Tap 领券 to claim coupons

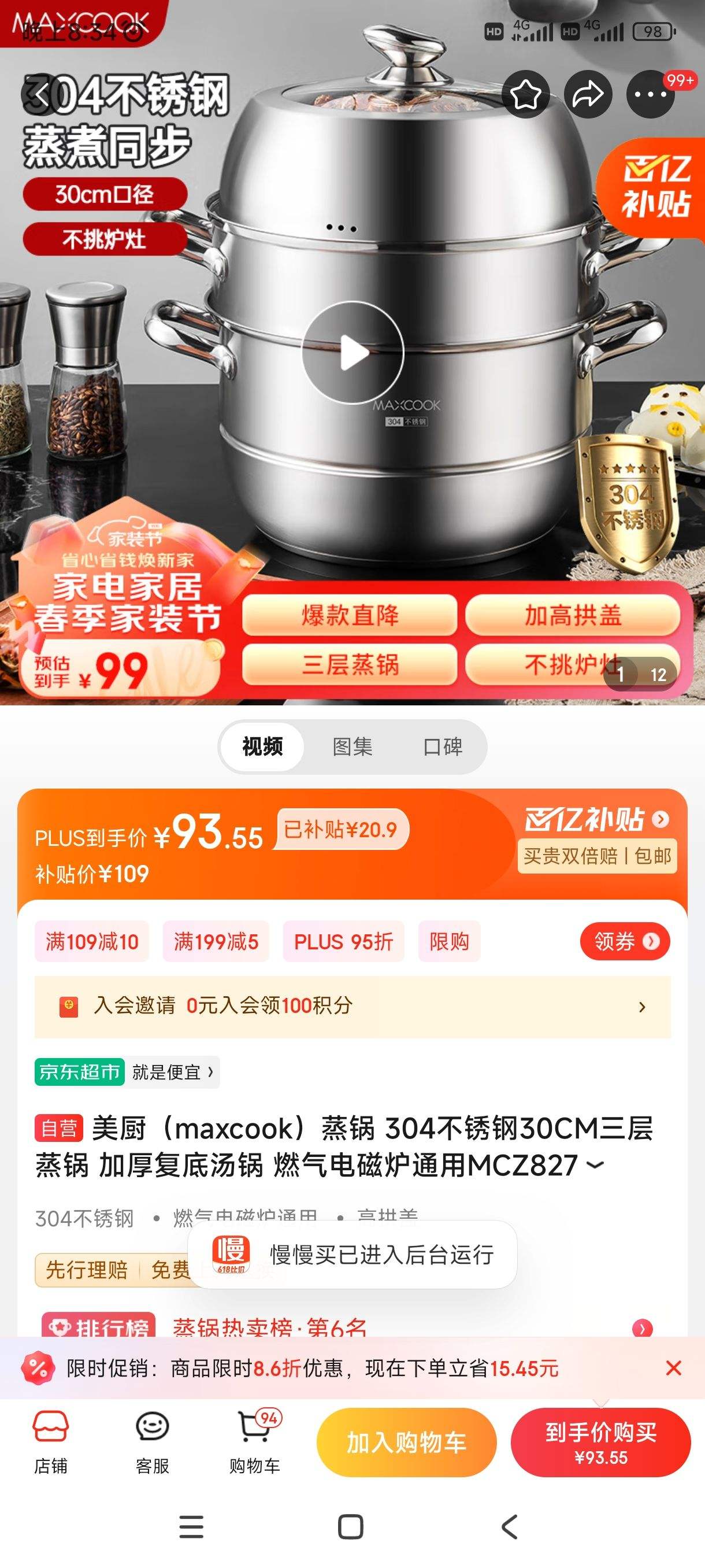624,942
